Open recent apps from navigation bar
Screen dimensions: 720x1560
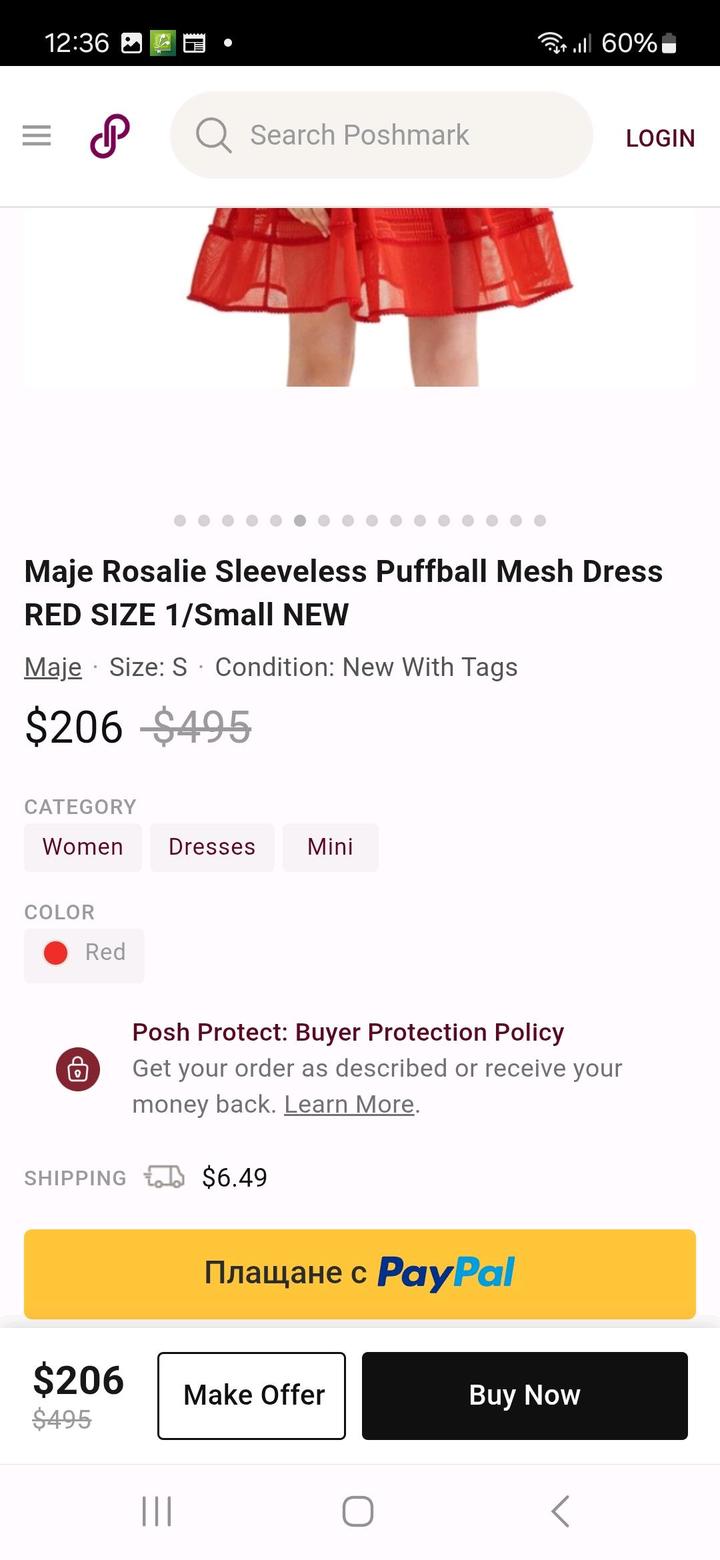[x=157, y=1510]
